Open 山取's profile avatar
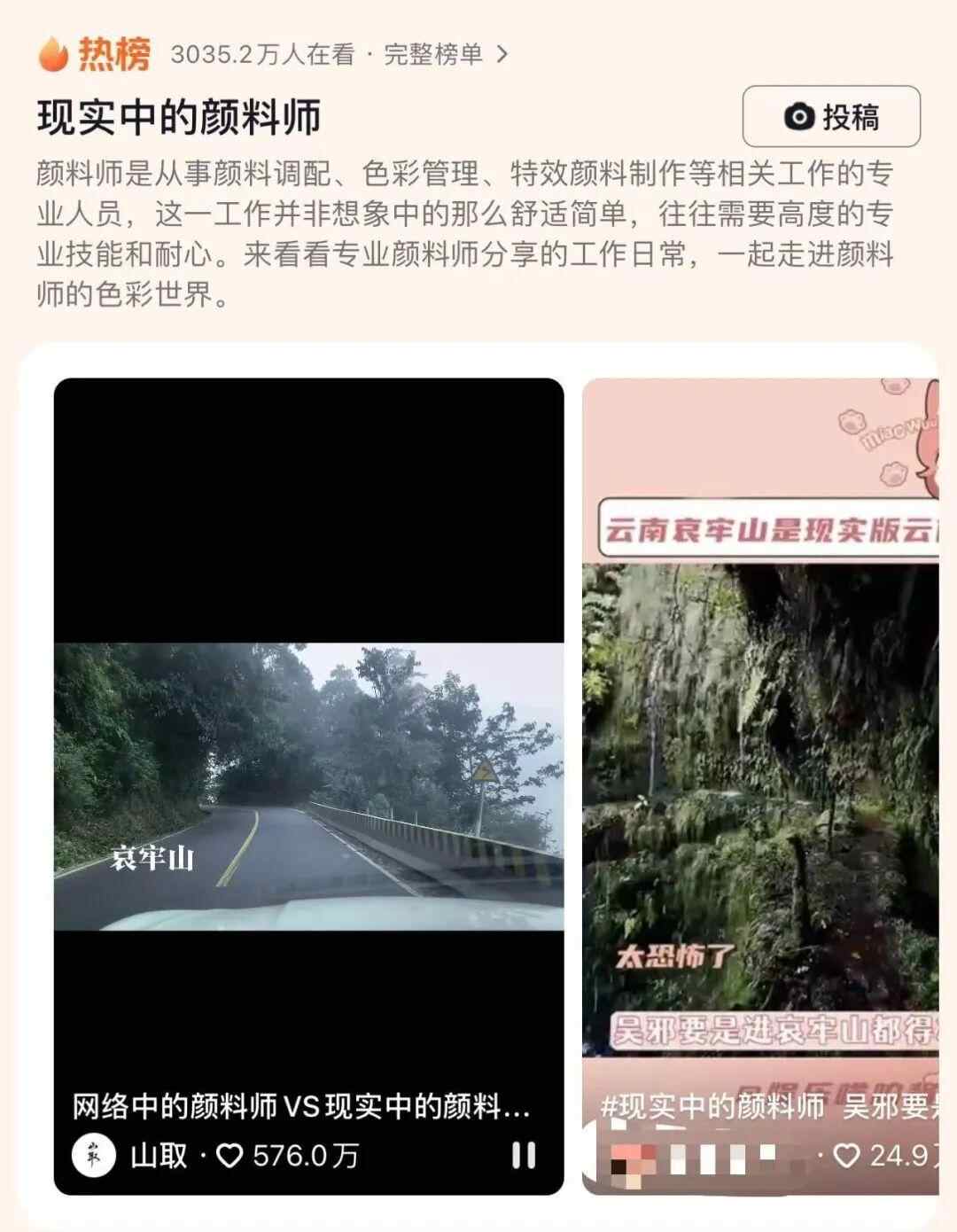 coord(93,1156)
